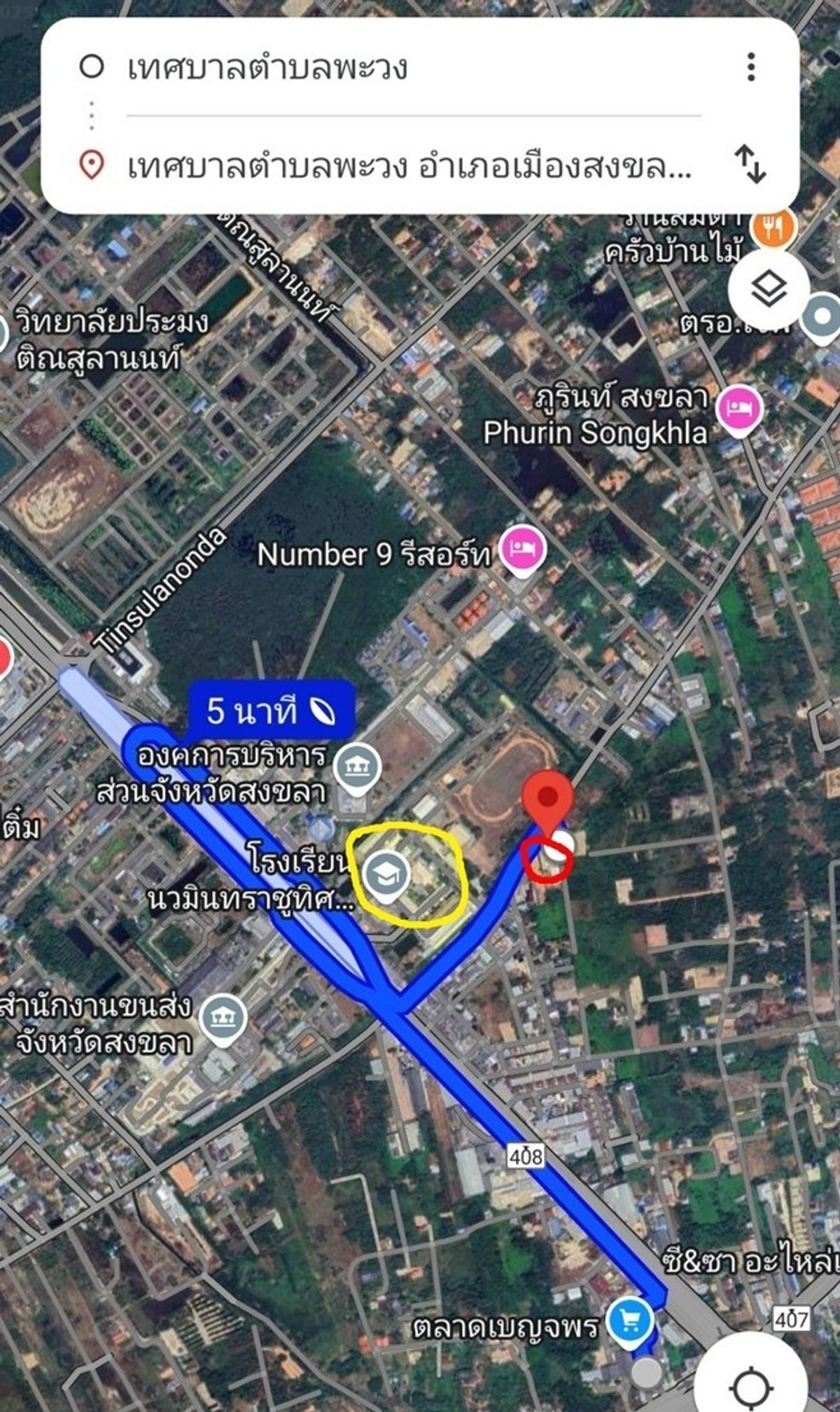
Task: Open the สำนักงานขนส่งจังหวัดสงขลา marker
Action: (223, 1019)
